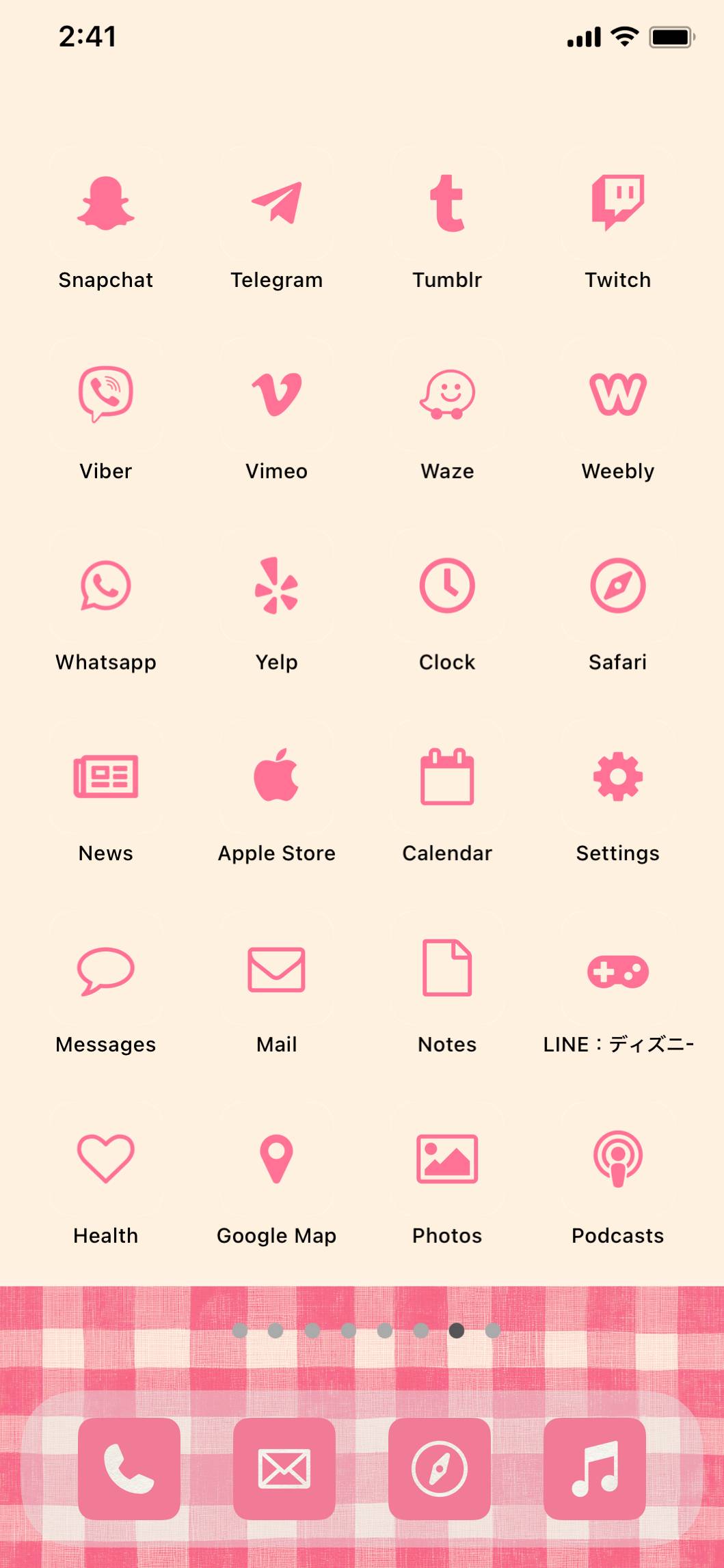Launch the Twitch app

[617, 204]
